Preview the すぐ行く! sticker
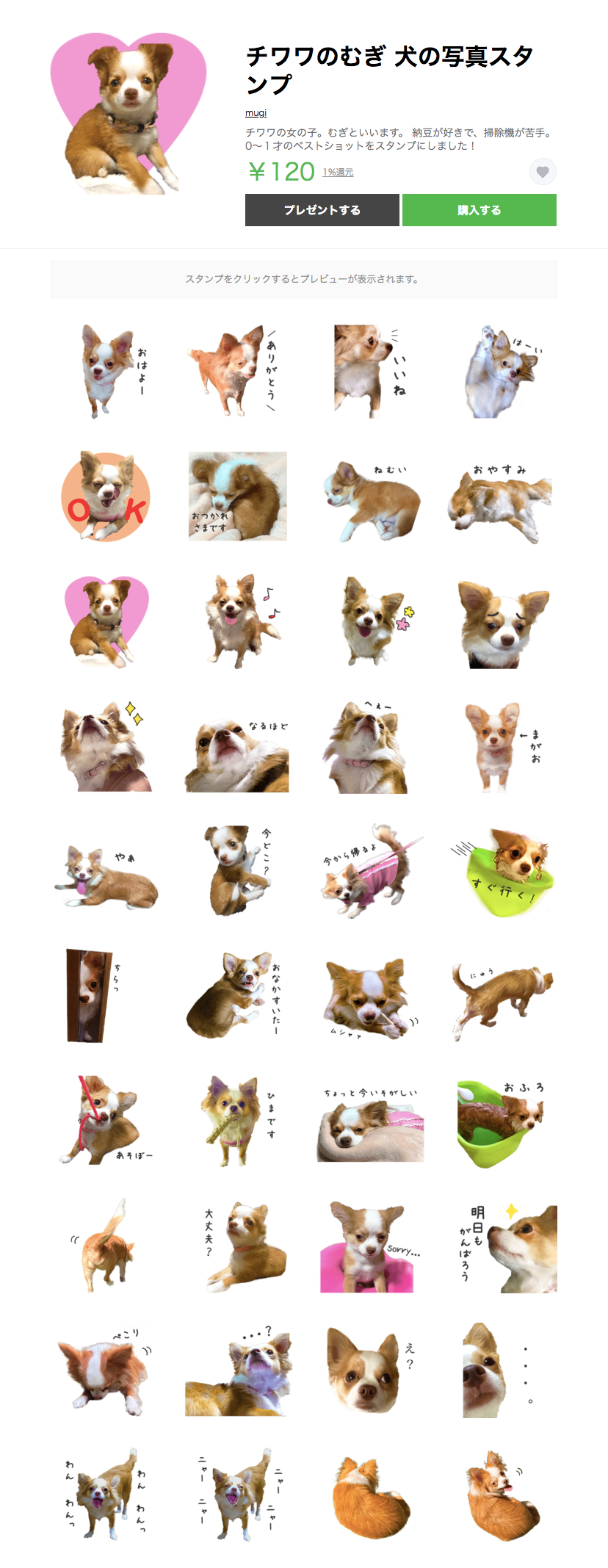 (x=503, y=870)
